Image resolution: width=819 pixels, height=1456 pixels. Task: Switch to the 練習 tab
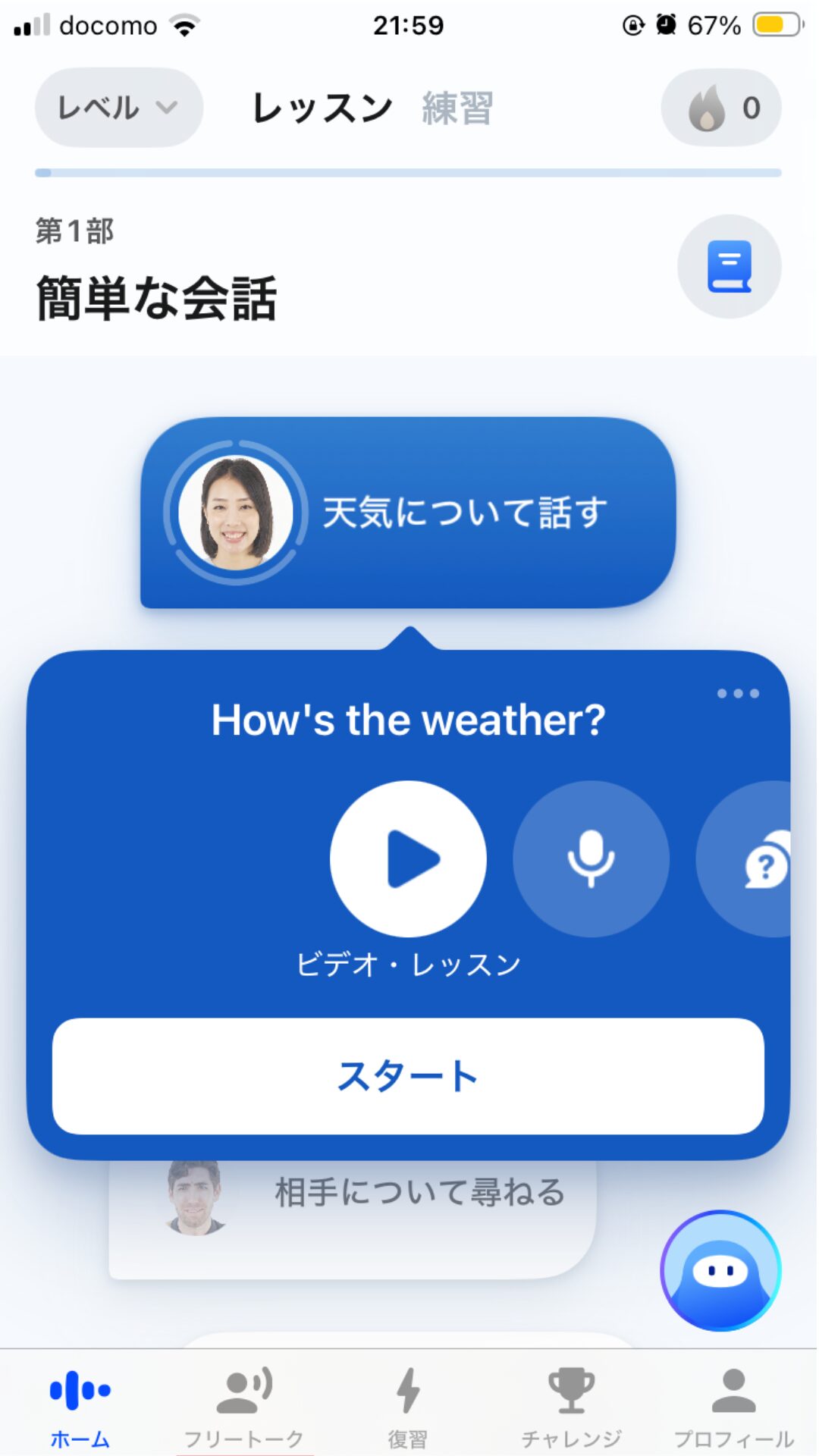tap(457, 108)
